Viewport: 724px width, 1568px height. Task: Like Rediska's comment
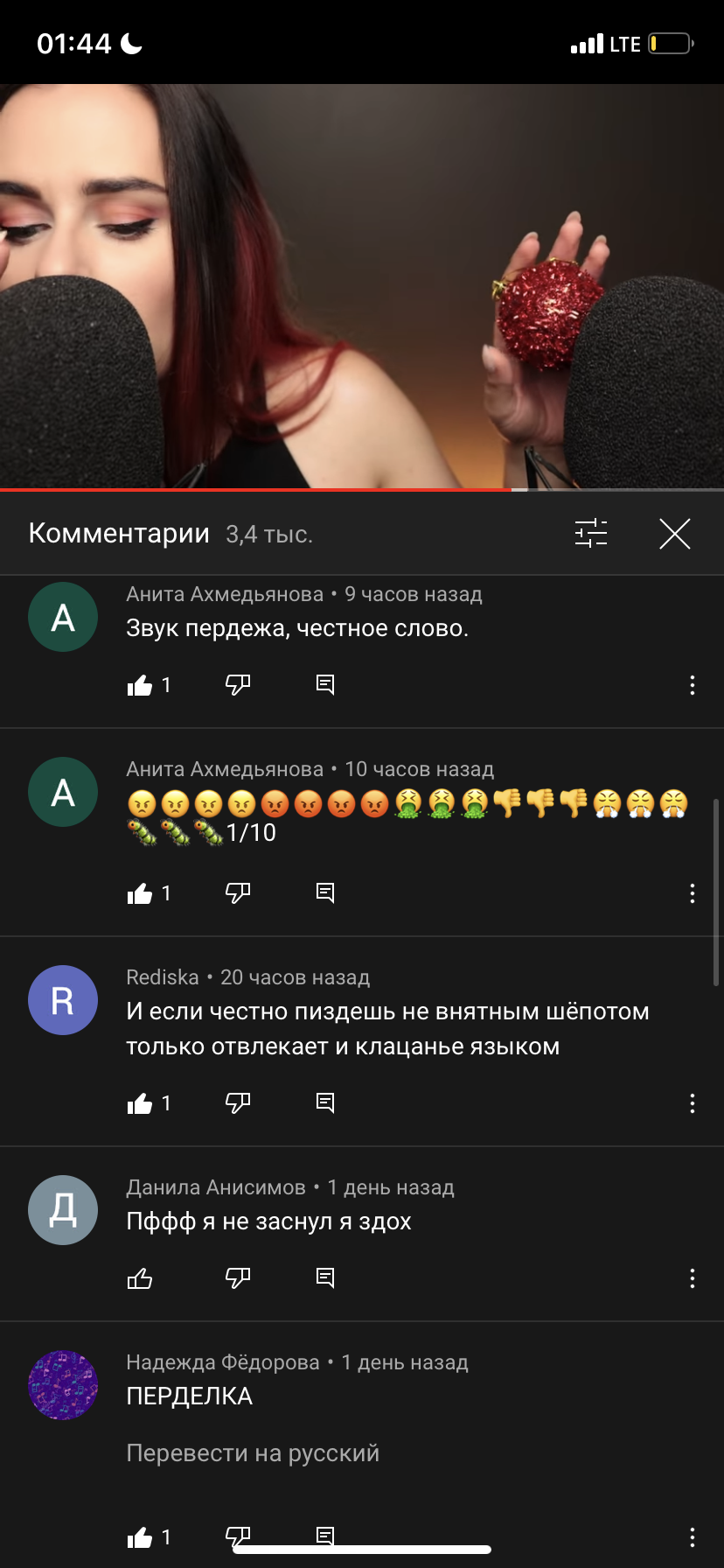(140, 1103)
